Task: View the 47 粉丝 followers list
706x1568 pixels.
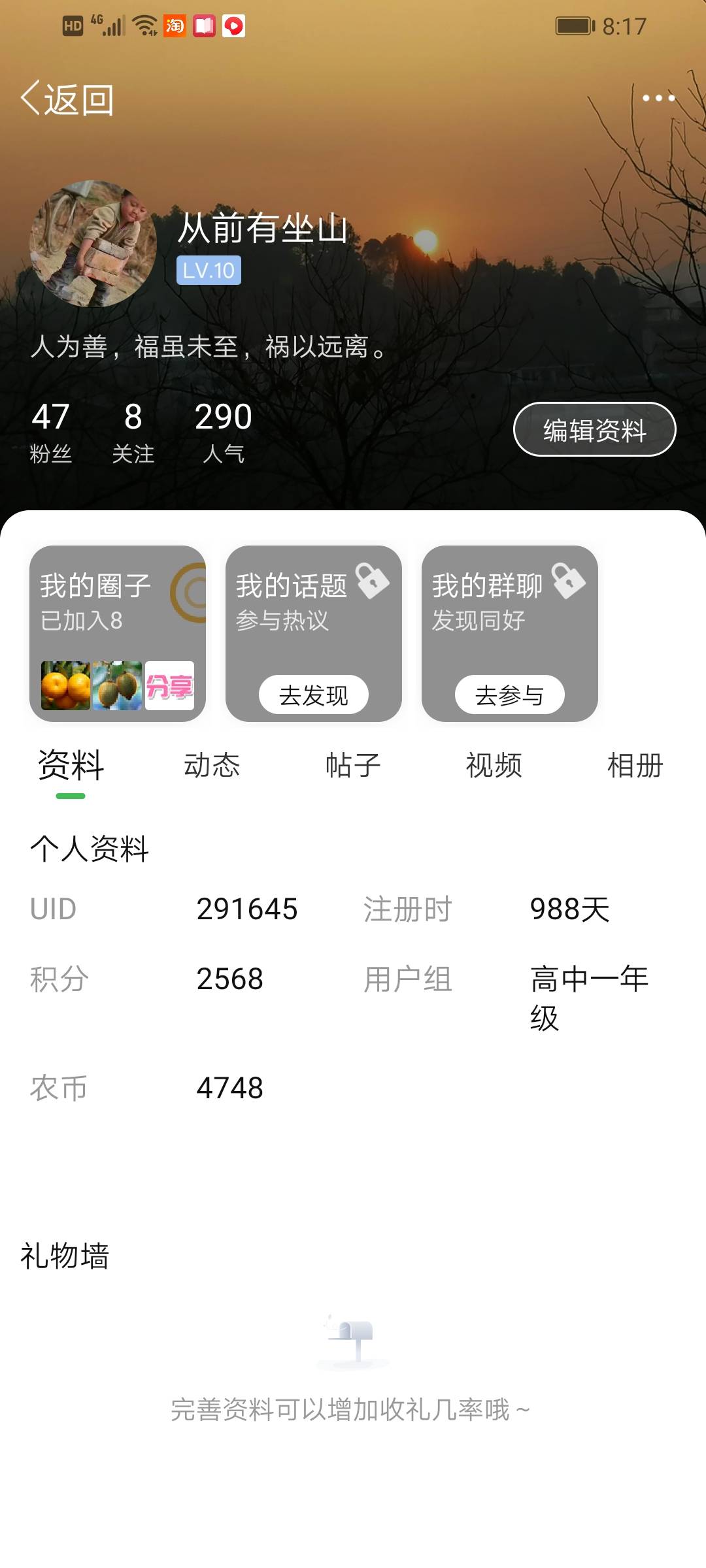Action: [50, 433]
